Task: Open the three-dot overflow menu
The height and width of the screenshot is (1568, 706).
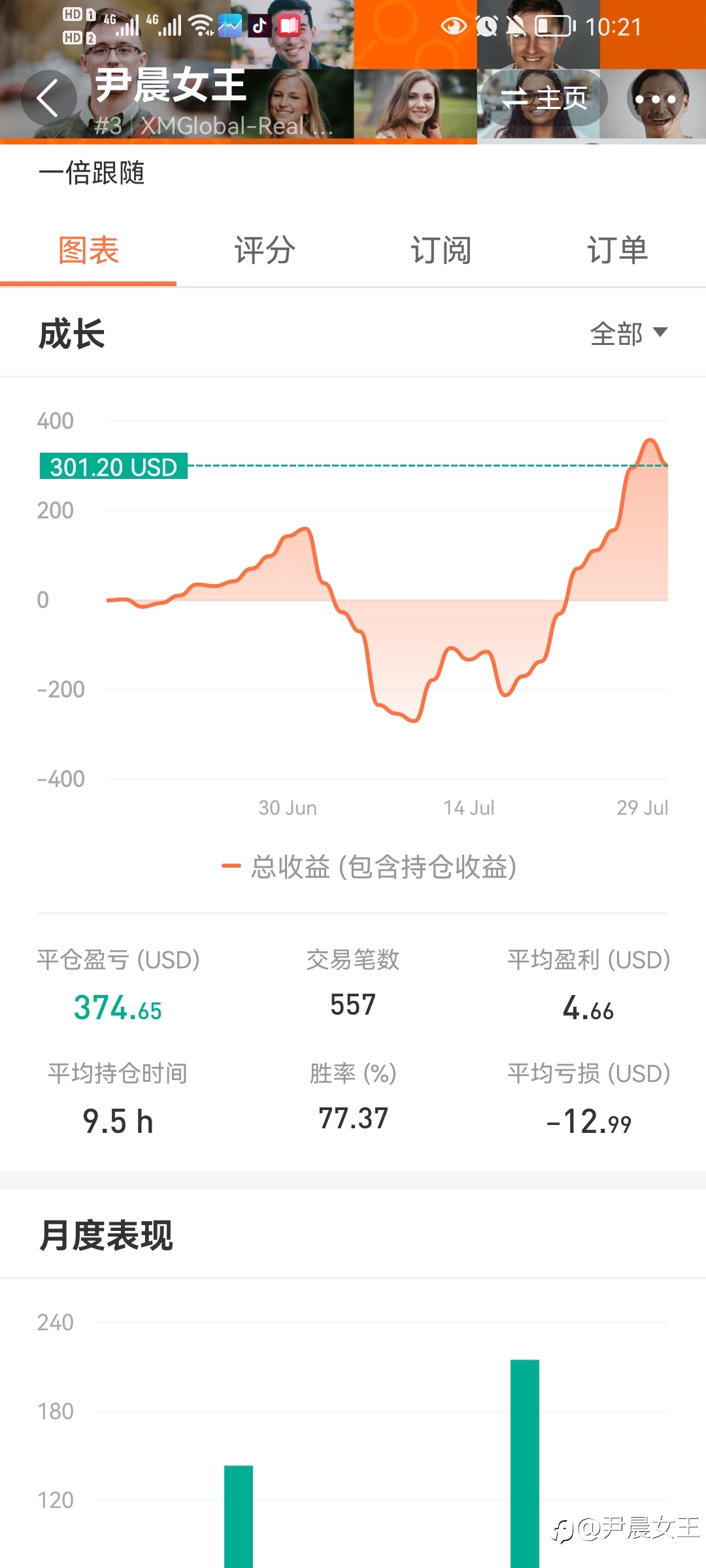Action: [x=655, y=99]
